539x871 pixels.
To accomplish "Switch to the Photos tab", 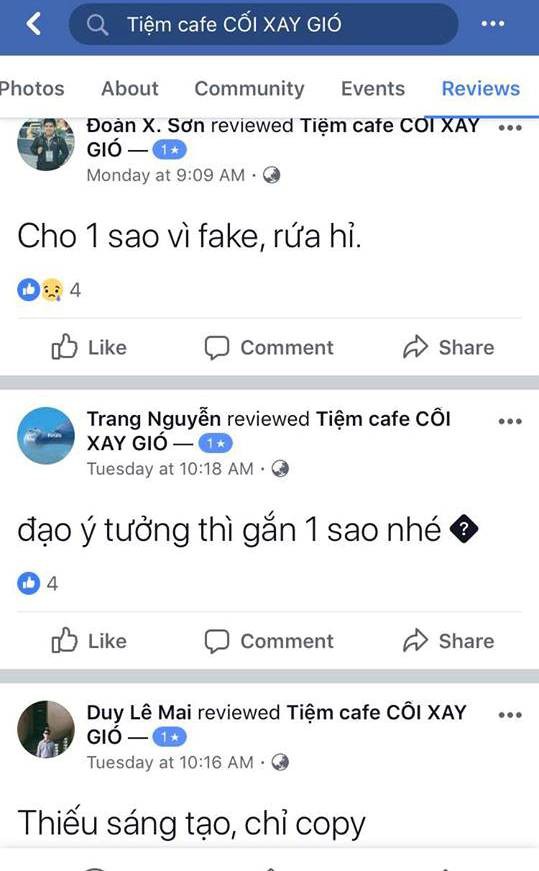I will pos(32,88).
